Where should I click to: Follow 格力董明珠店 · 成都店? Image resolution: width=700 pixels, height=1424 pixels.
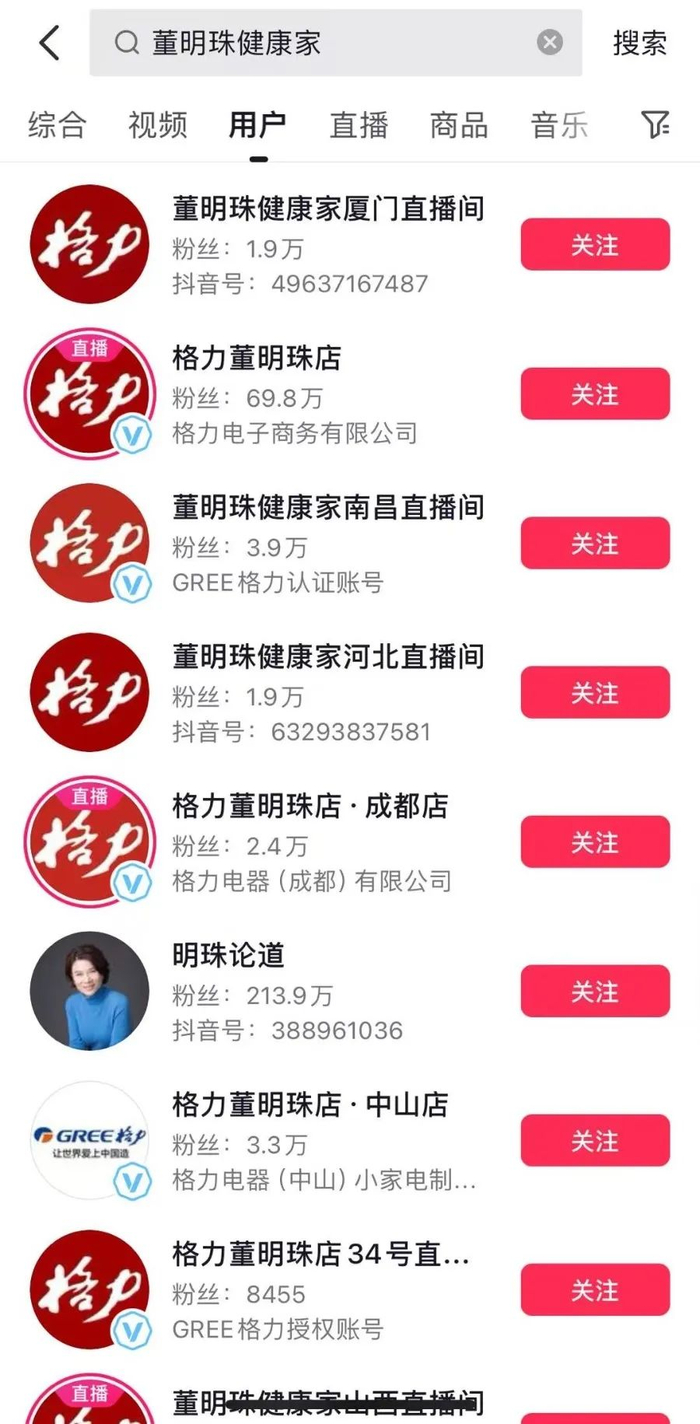[x=594, y=842]
